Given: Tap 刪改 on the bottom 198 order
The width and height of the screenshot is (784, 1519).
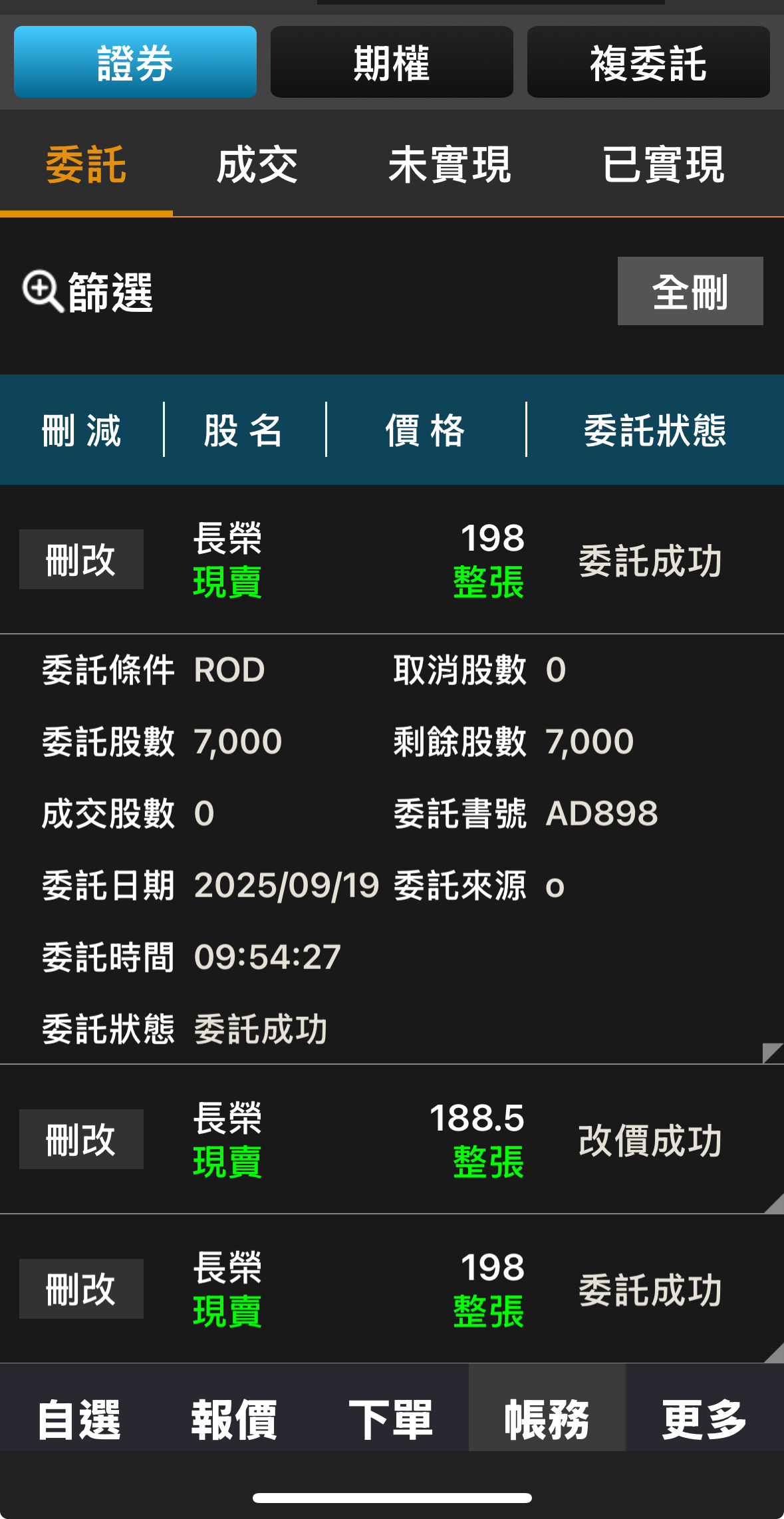Looking at the screenshot, I should click(81, 1289).
